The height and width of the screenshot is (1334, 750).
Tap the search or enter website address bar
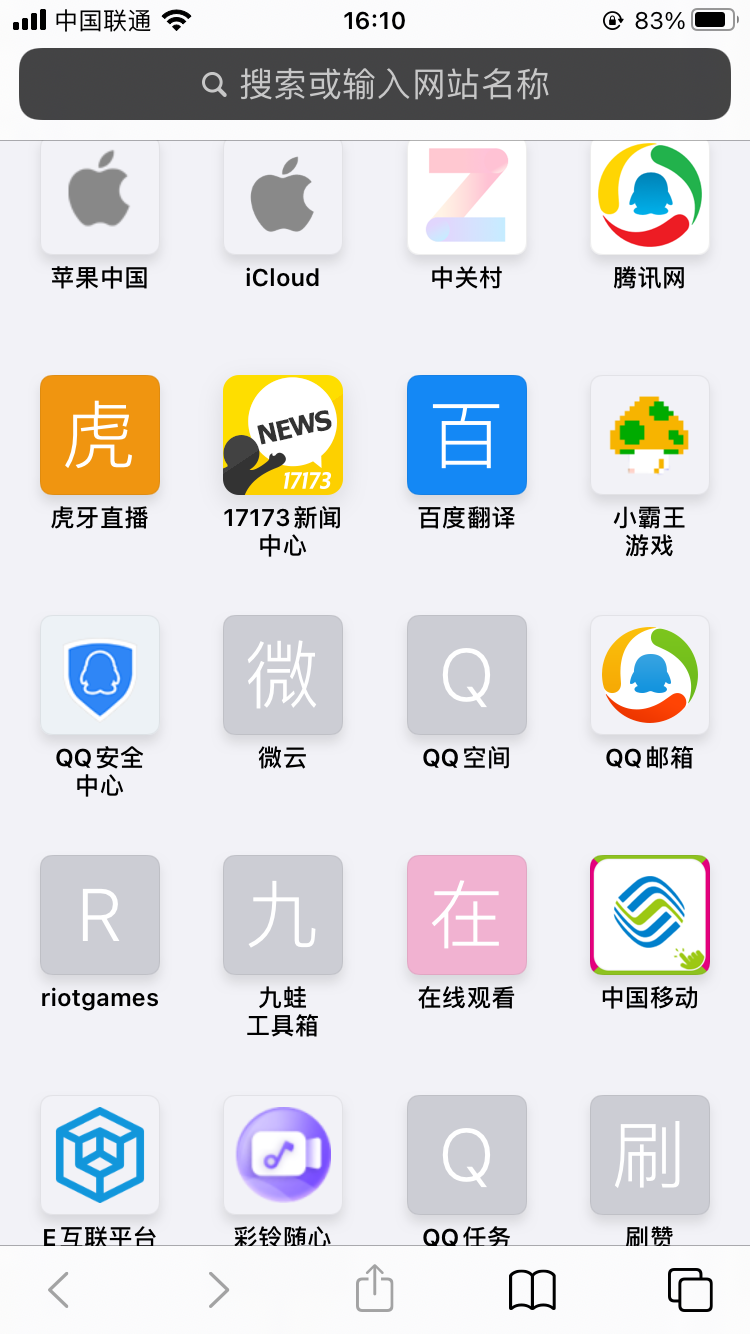coord(375,84)
